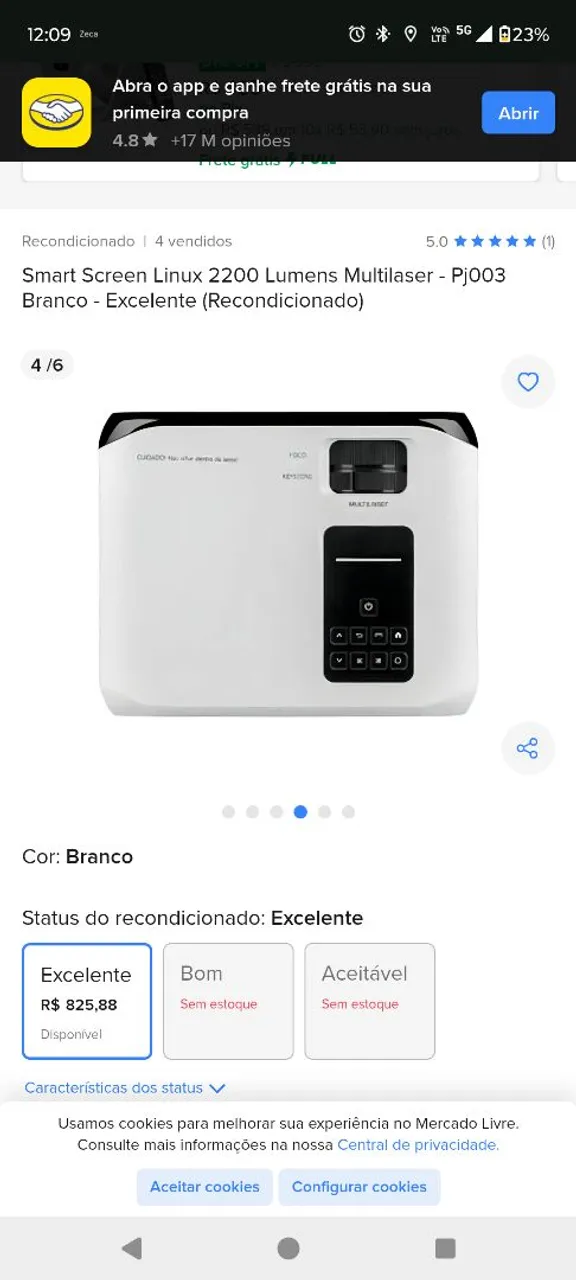Share this product listing
Screen dimensions: 576x1280
(x=528, y=748)
